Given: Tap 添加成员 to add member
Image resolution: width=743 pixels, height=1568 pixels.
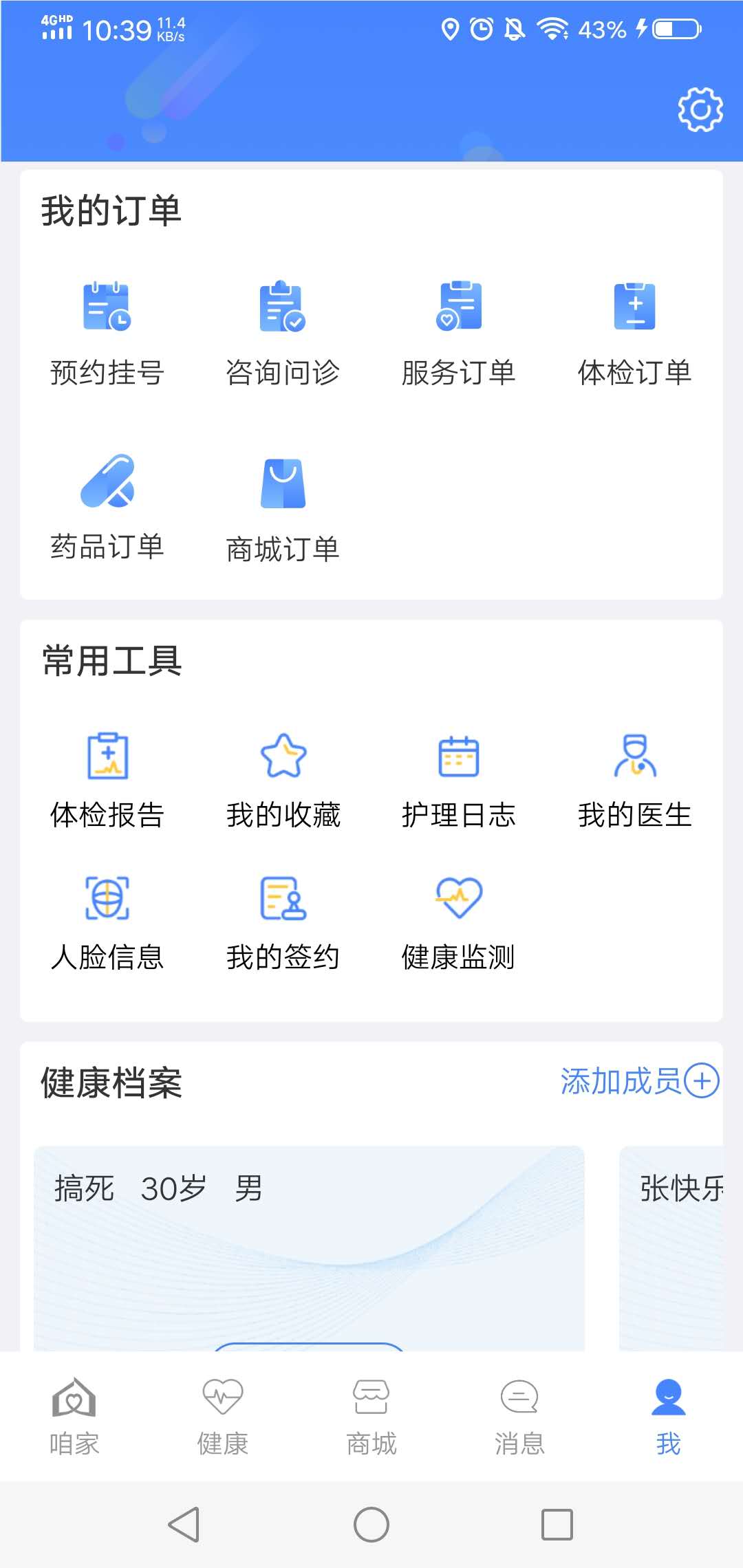Looking at the screenshot, I should point(639,1081).
